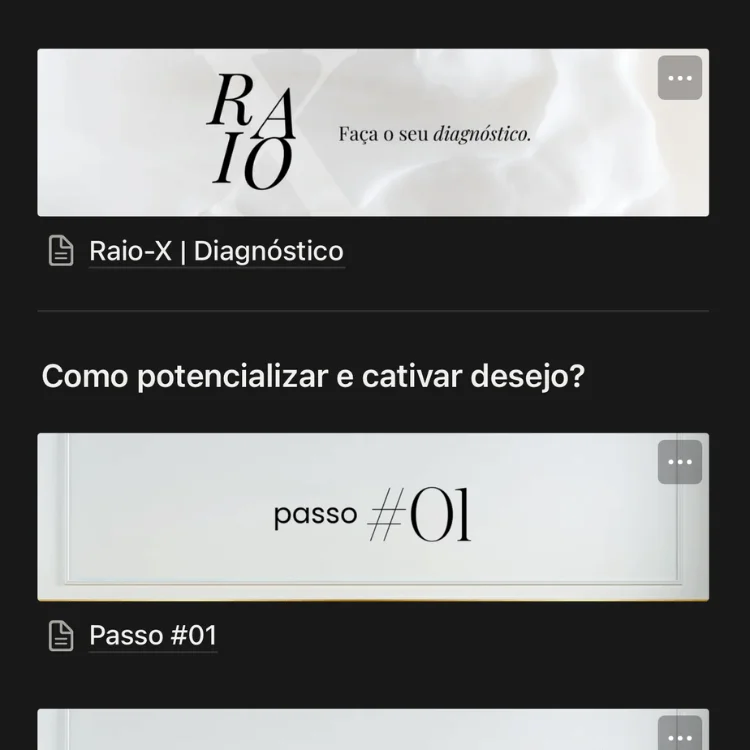The width and height of the screenshot is (750, 750).
Task: Open more options on the passo #01 image
Action: coord(680,462)
